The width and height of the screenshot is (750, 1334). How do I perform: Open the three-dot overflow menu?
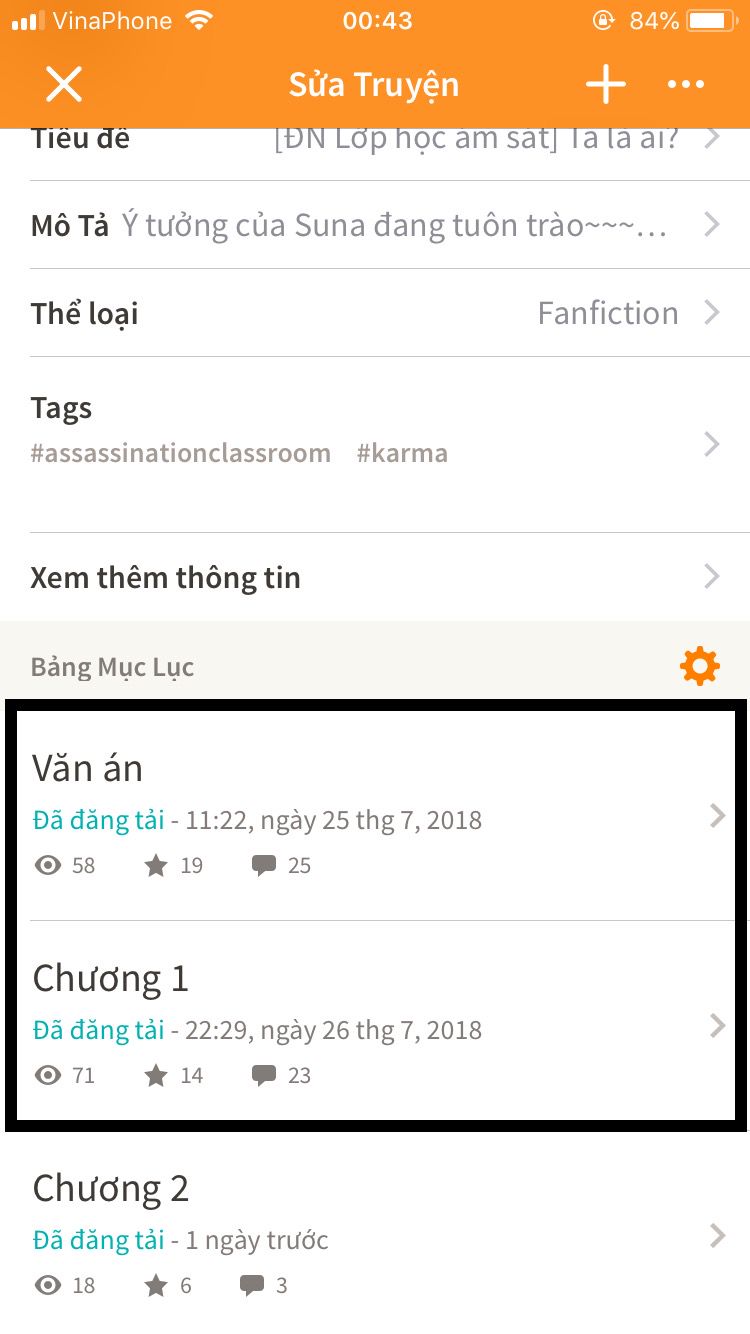click(x=686, y=85)
